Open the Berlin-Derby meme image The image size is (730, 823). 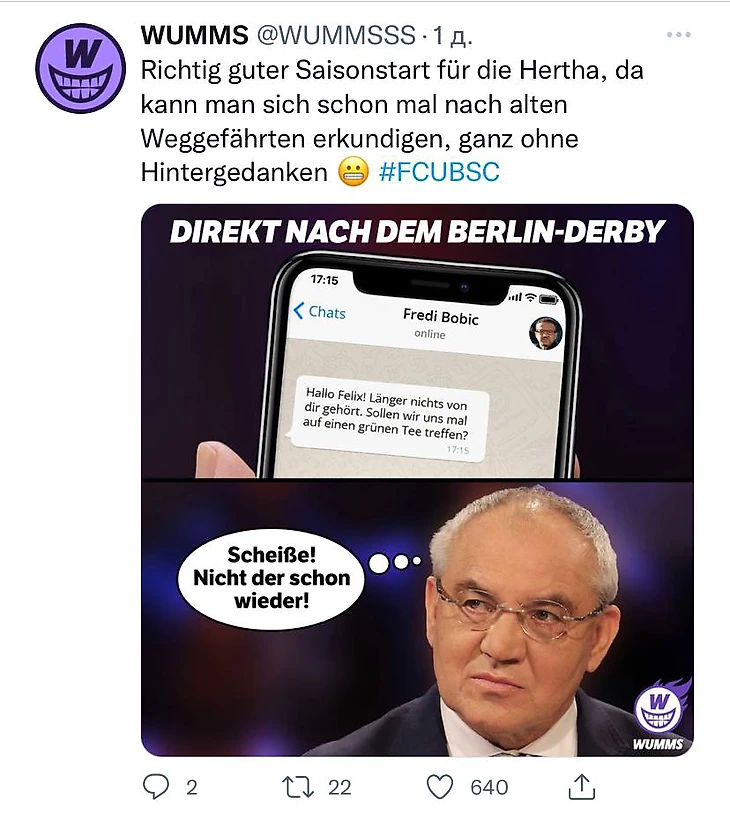coord(417,480)
